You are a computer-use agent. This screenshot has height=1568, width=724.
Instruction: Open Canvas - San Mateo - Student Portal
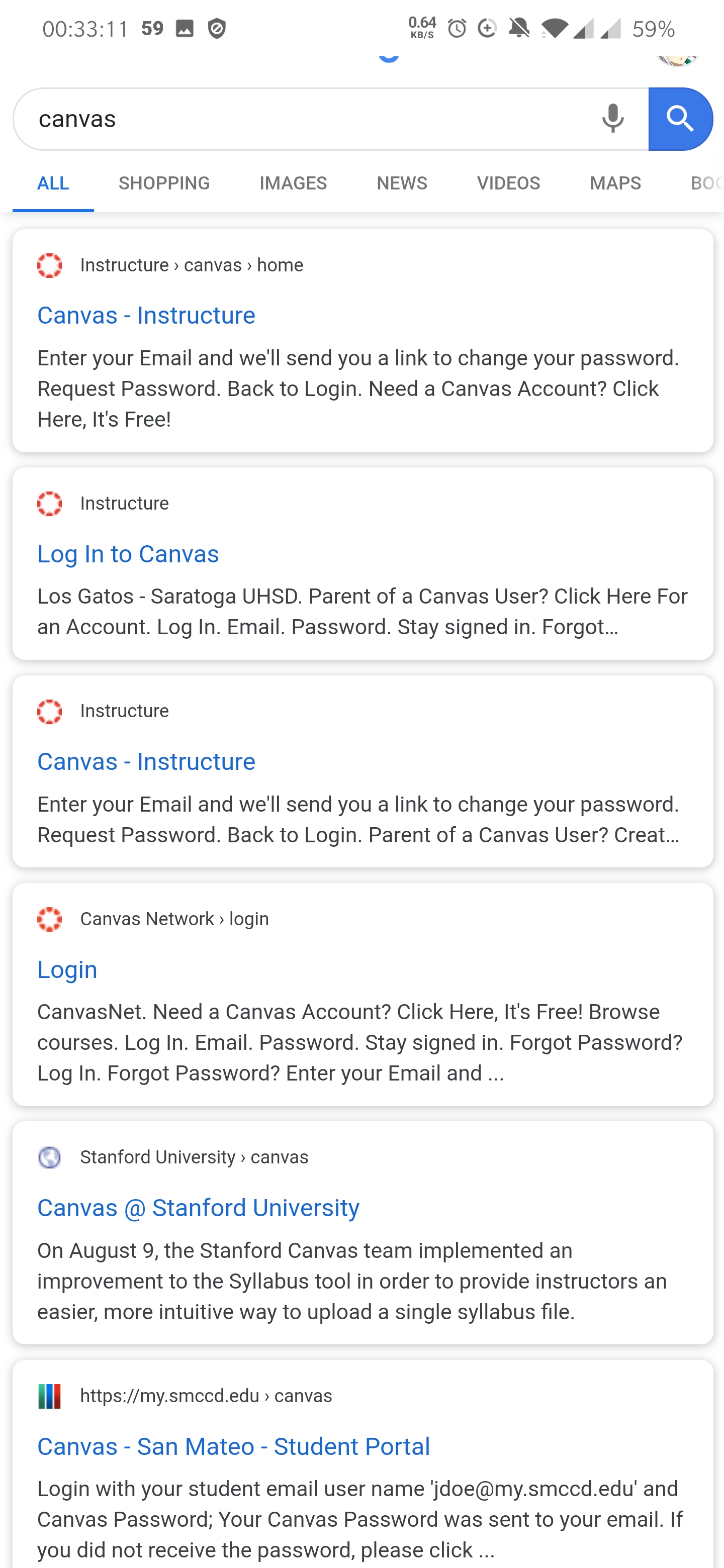(233, 1446)
